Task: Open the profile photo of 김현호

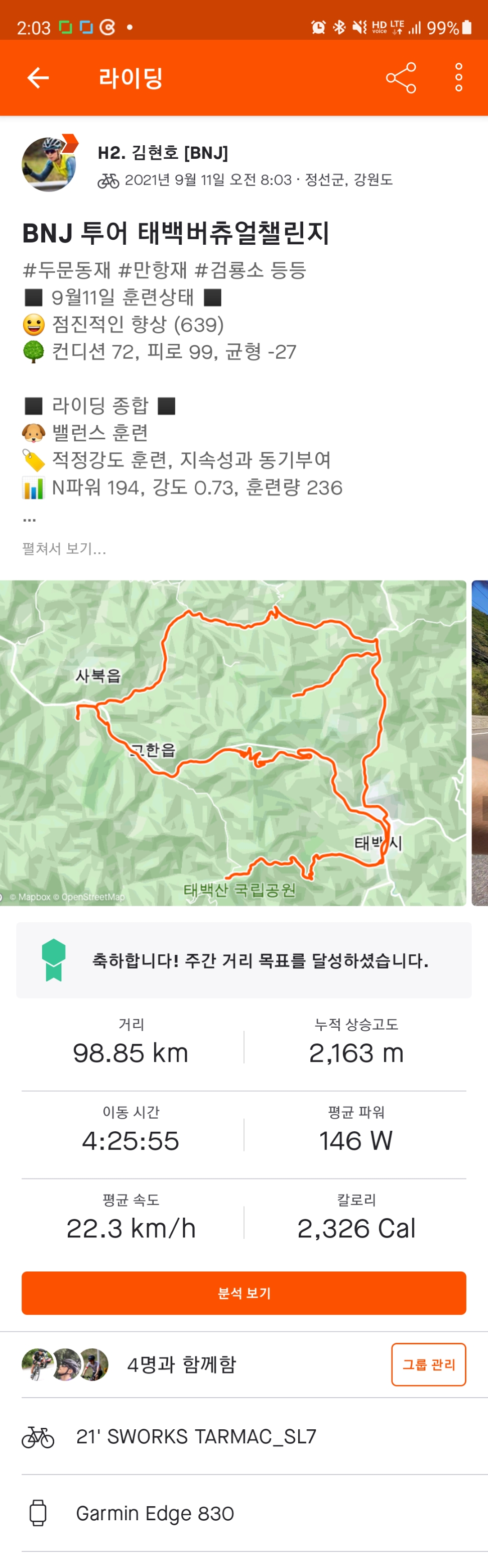Action: pos(49,164)
